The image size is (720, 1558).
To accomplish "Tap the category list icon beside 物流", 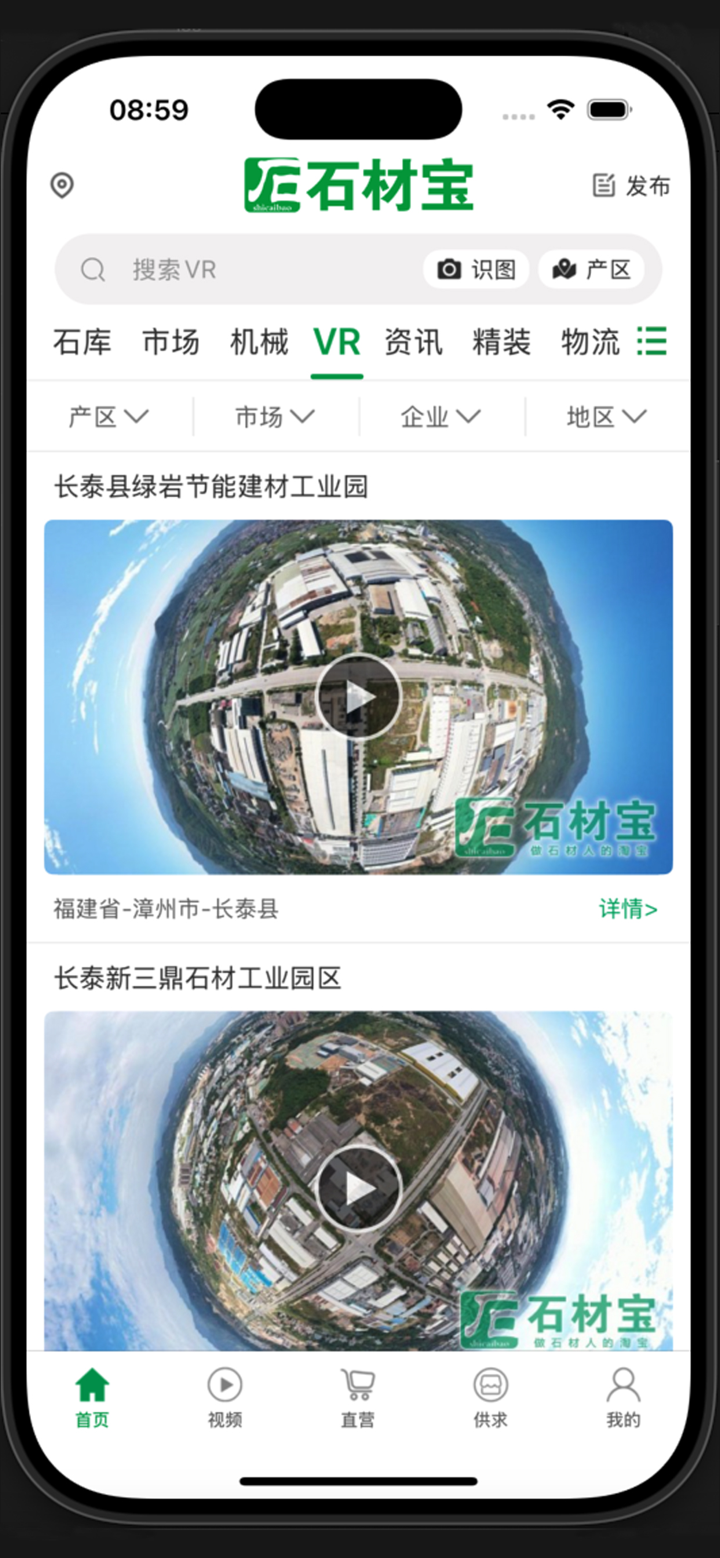I will [651, 341].
